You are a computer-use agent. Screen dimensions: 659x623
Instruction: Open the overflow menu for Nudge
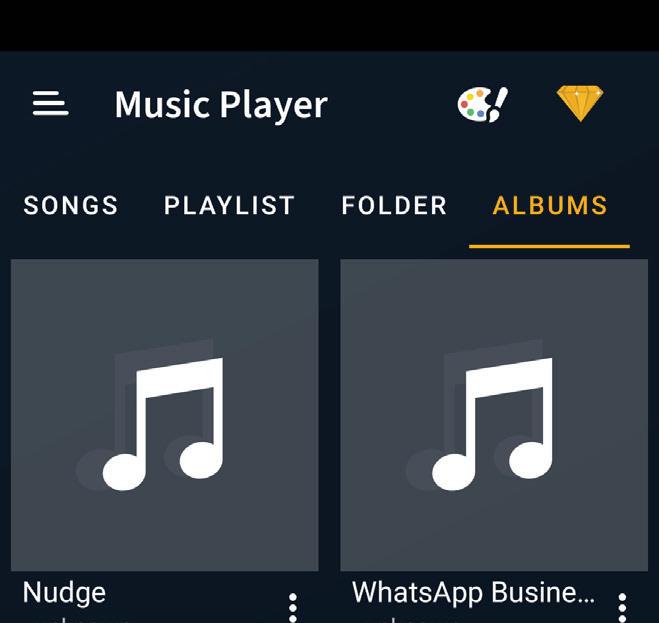click(x=293, y=608)
